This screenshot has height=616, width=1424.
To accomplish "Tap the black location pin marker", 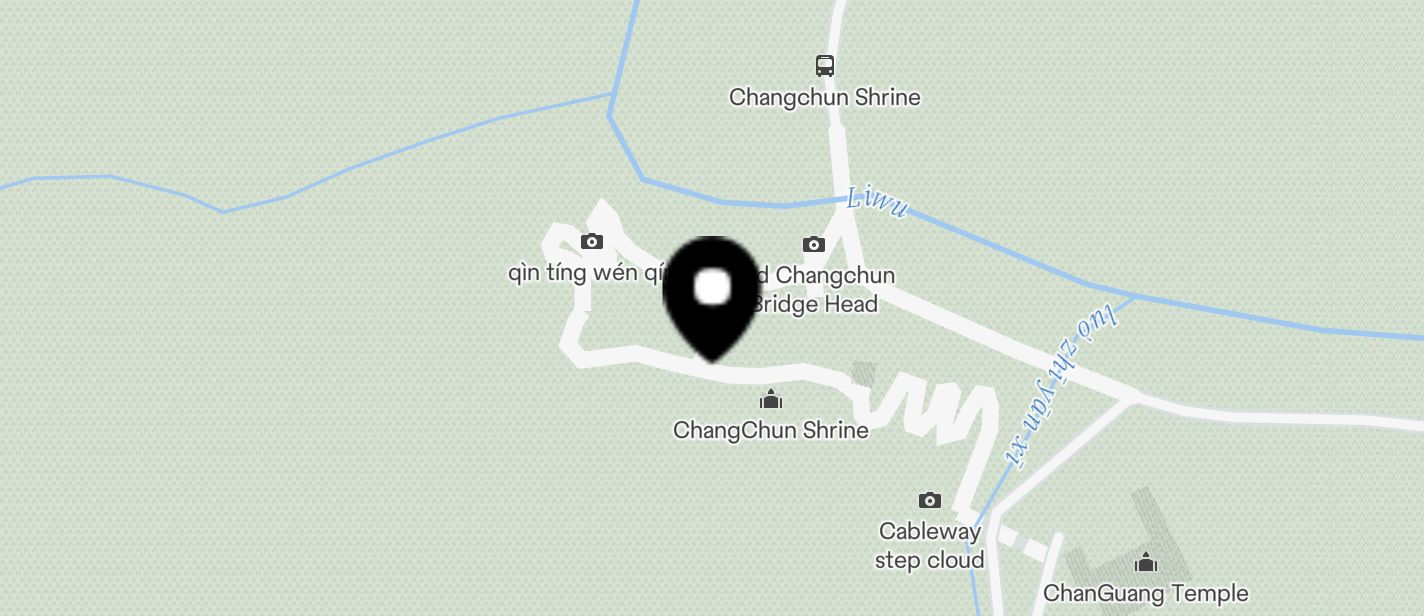I will (711, 295).
